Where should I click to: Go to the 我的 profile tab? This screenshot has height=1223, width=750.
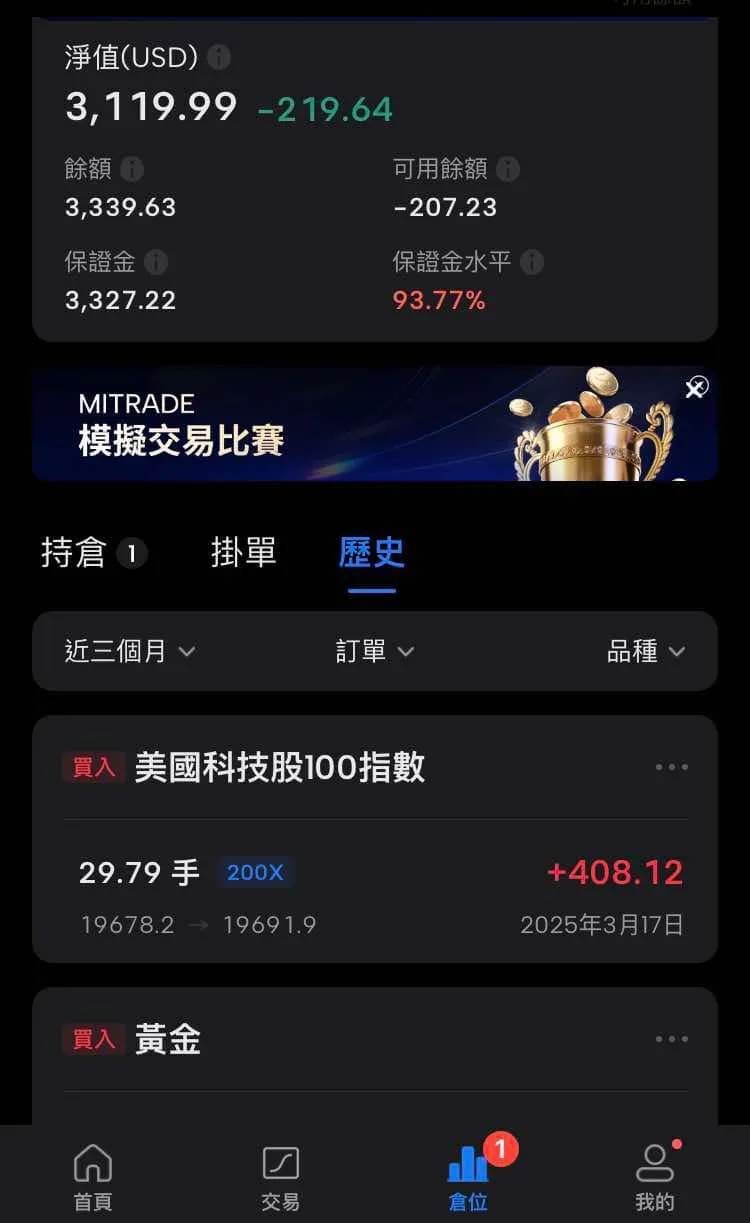point(655,1176)
